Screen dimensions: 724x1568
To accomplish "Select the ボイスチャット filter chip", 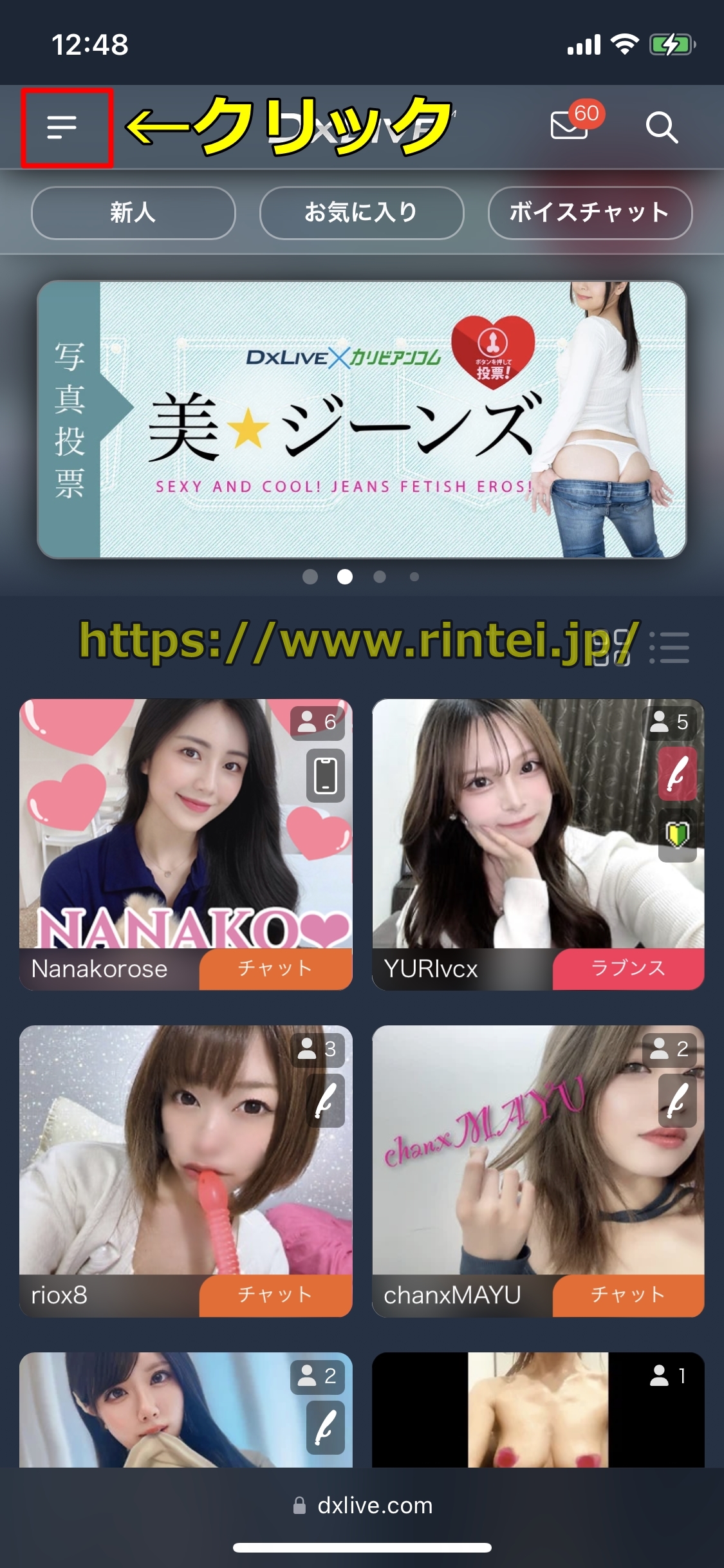I will coord(589,212).
